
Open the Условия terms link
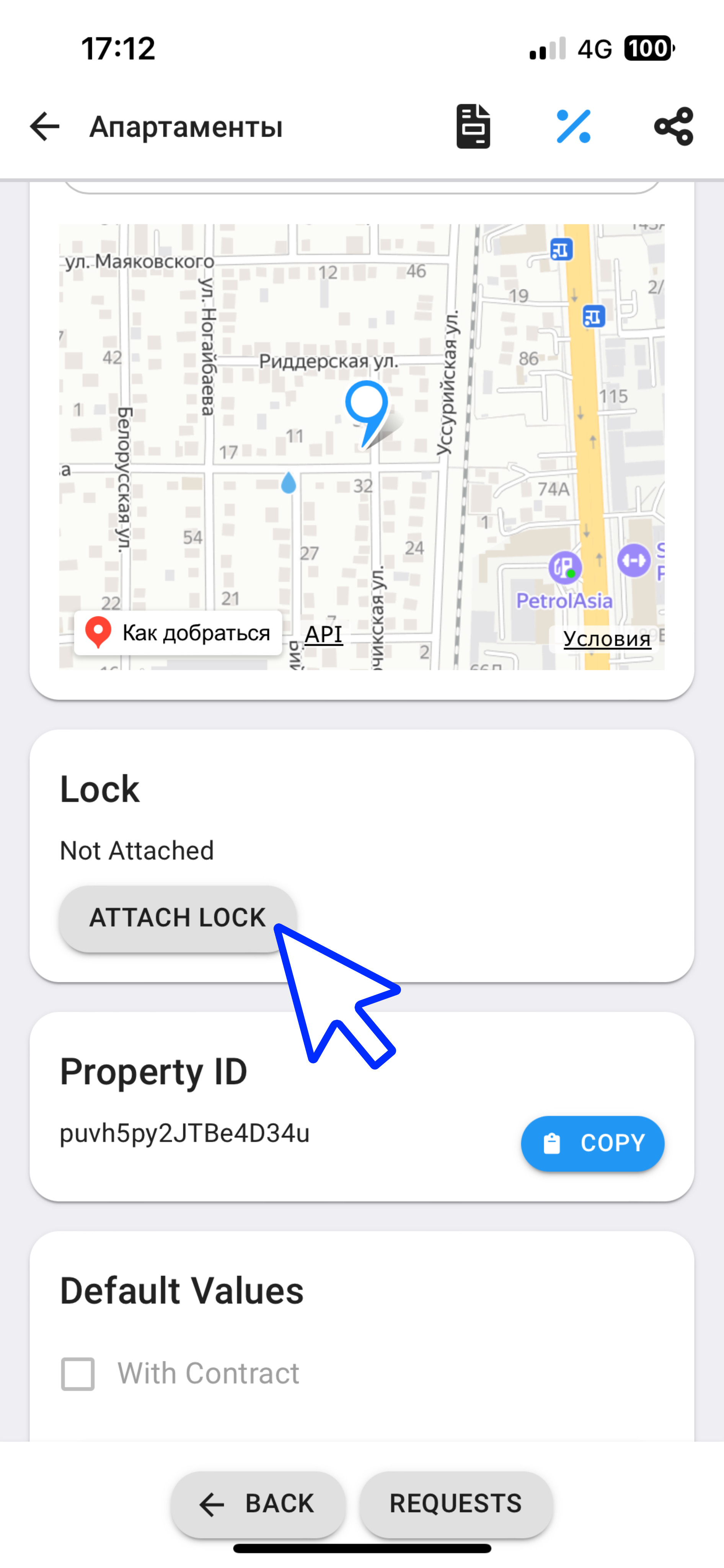607,639
